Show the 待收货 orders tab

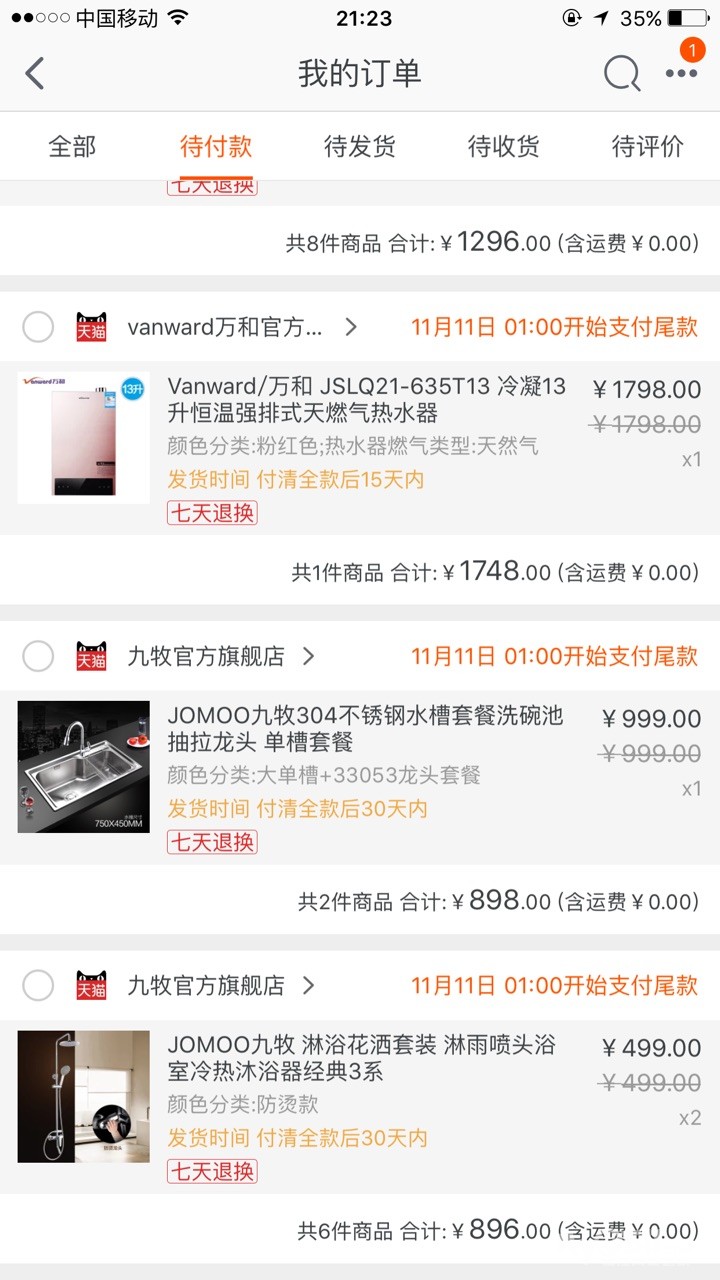504,146
